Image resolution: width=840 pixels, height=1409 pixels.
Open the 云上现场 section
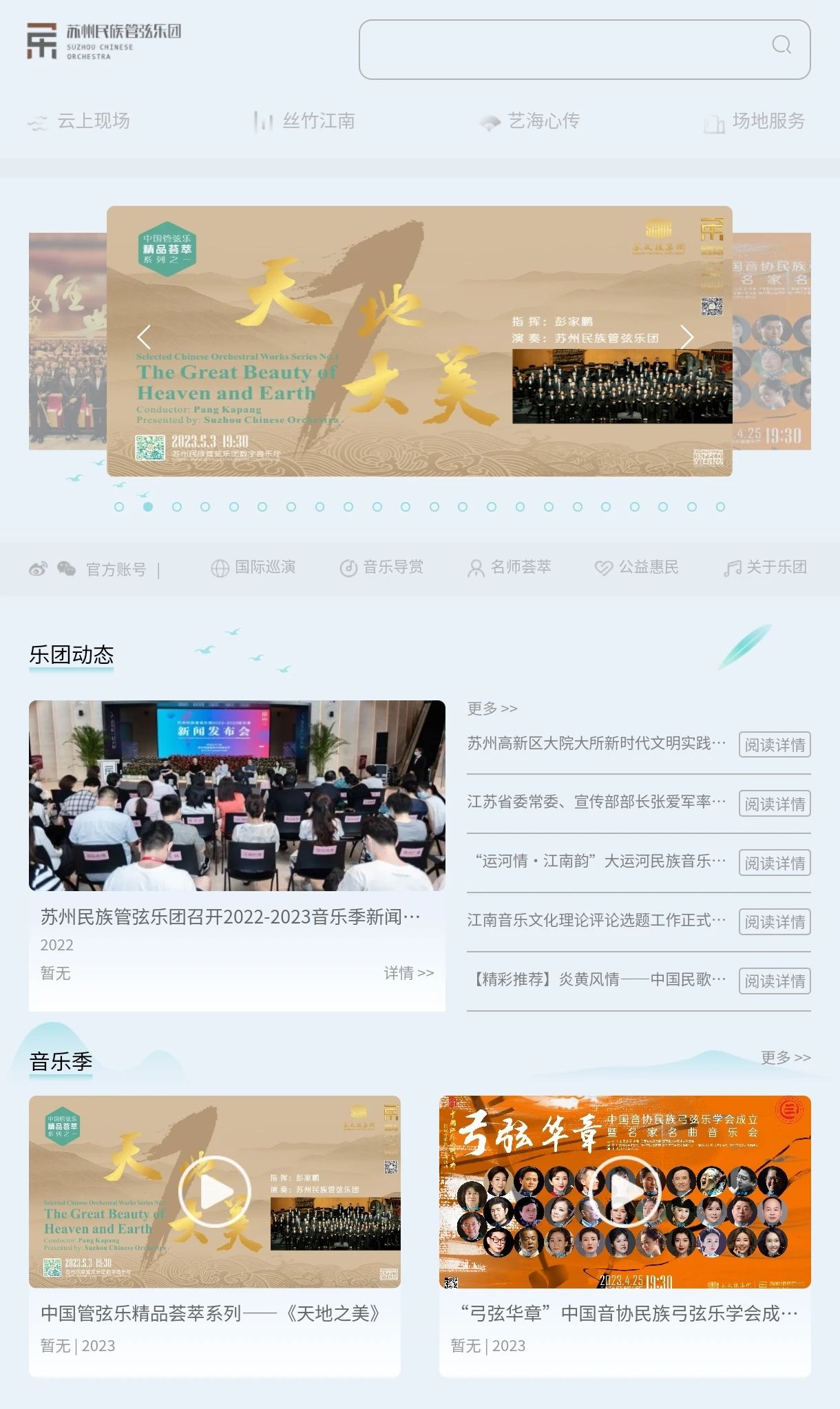(x=79, y=121)
